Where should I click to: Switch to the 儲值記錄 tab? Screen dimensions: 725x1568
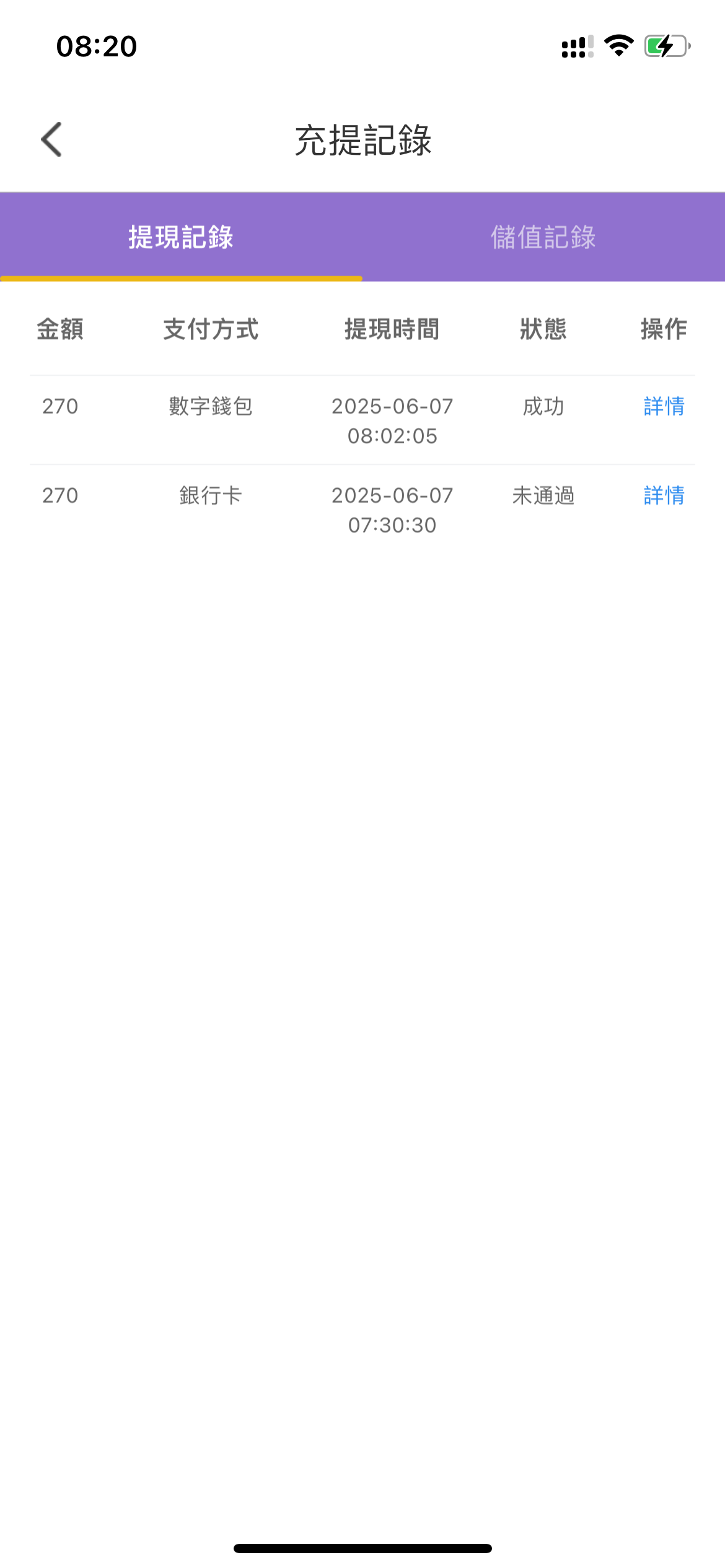click(x=543, y=237)
